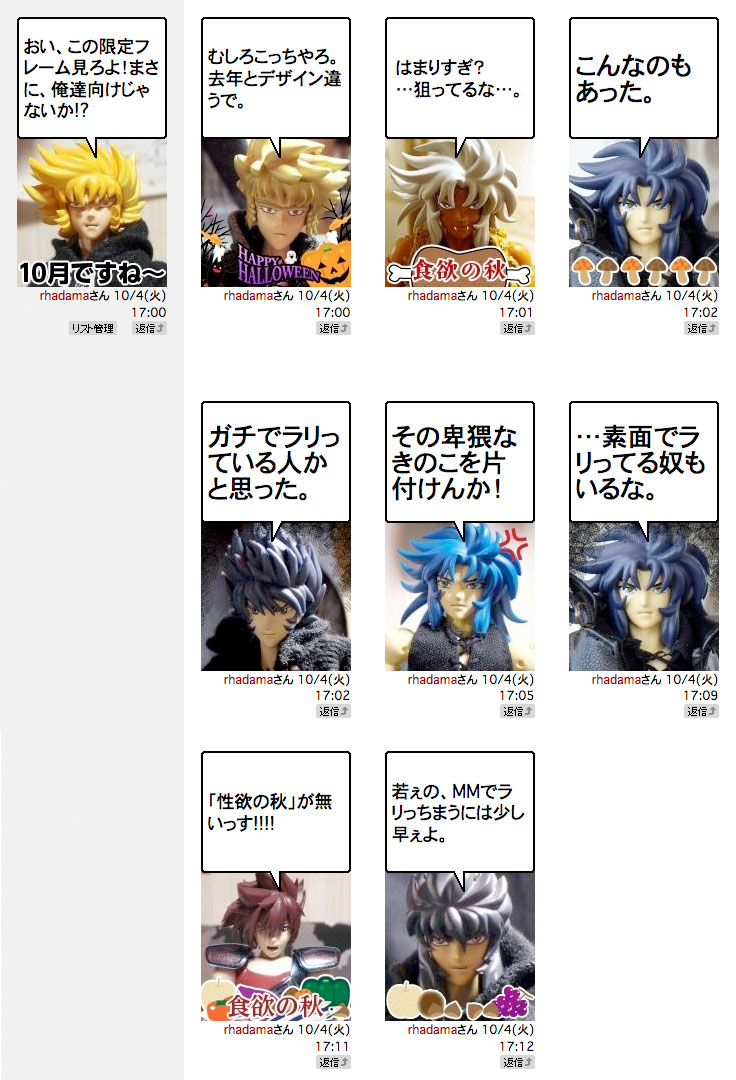This screenshot has width=736, height=1080.
Task: Reply to the 10月ですね〜 post
Action: pyautogui.click(x=150, y=328)
